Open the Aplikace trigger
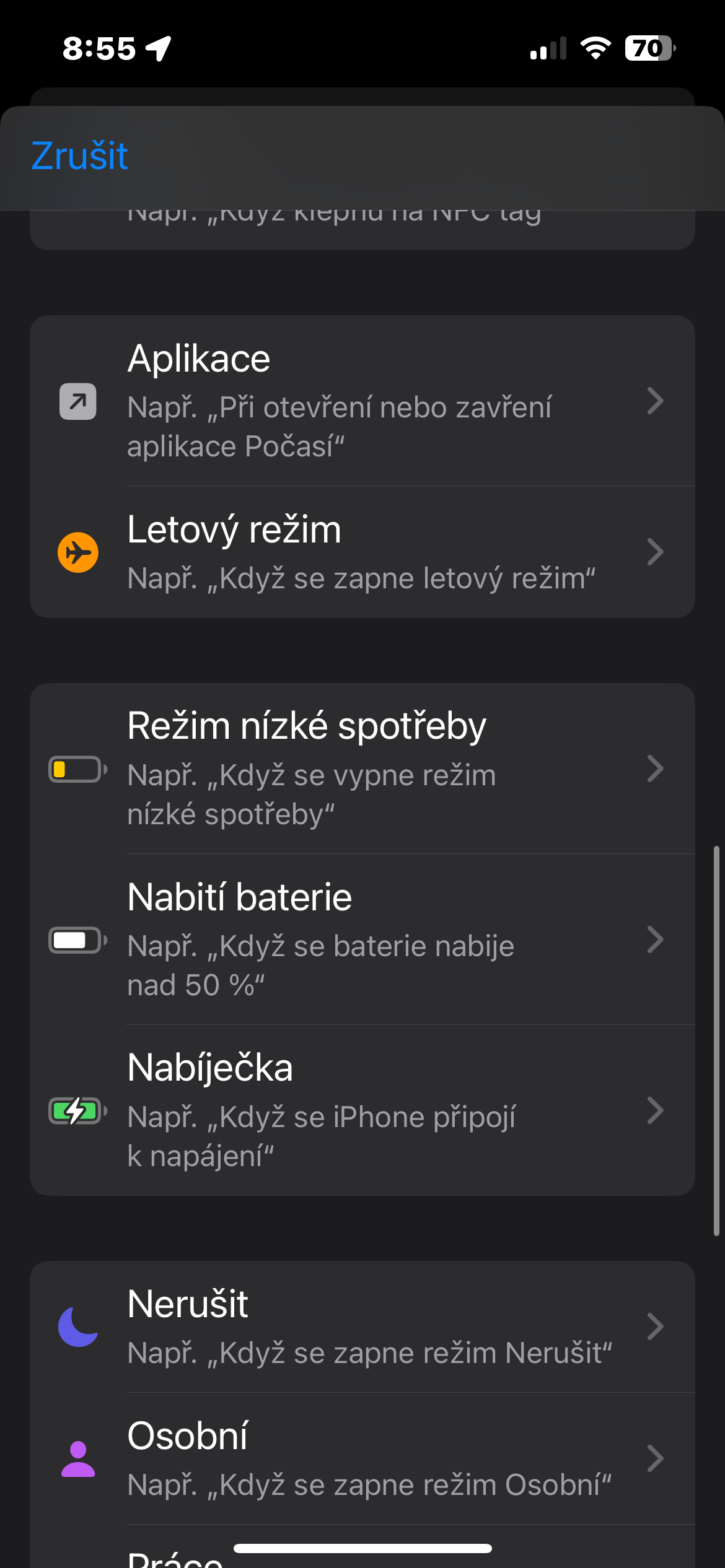 [x=362, y=401]
